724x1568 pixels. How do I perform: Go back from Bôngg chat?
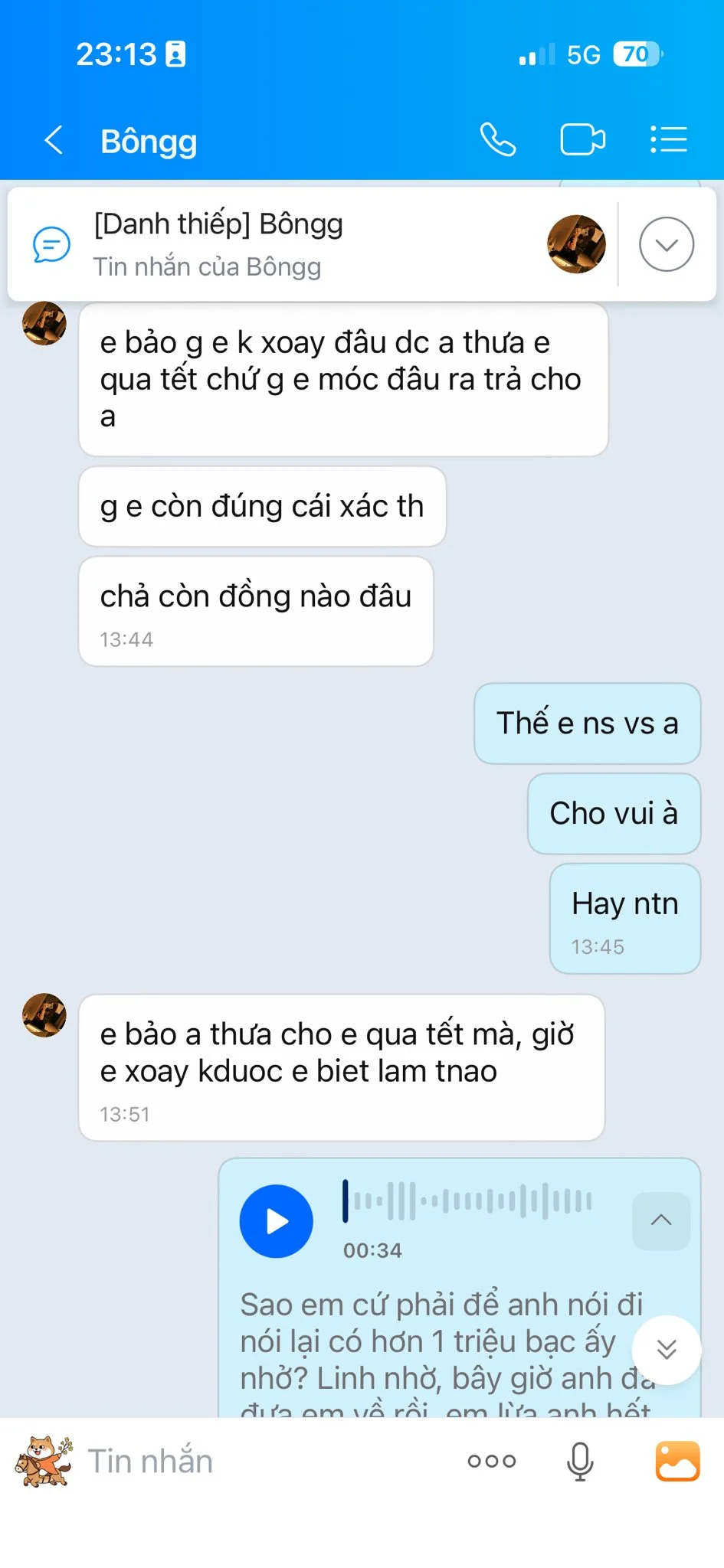click(x=54, y=141)
